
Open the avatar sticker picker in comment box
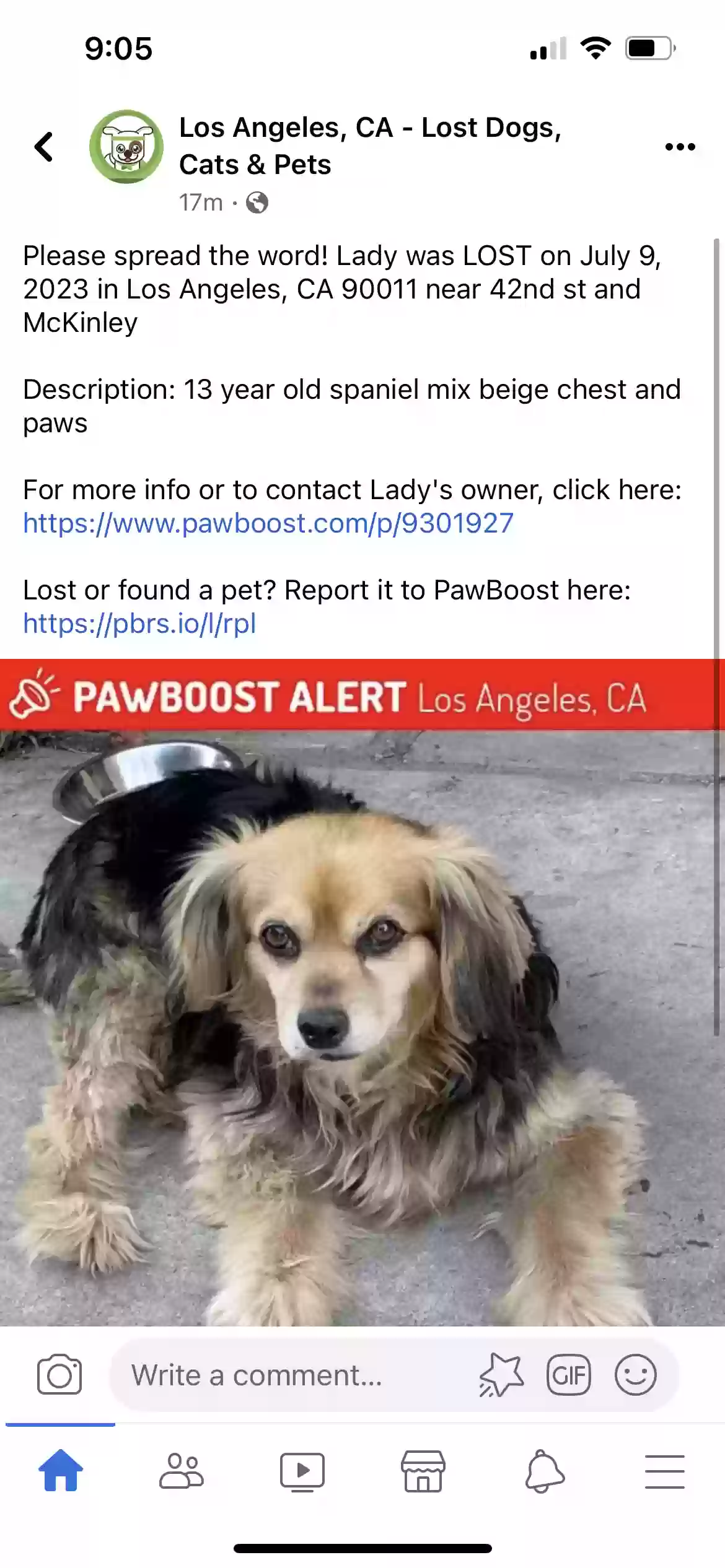[501, 1375]
